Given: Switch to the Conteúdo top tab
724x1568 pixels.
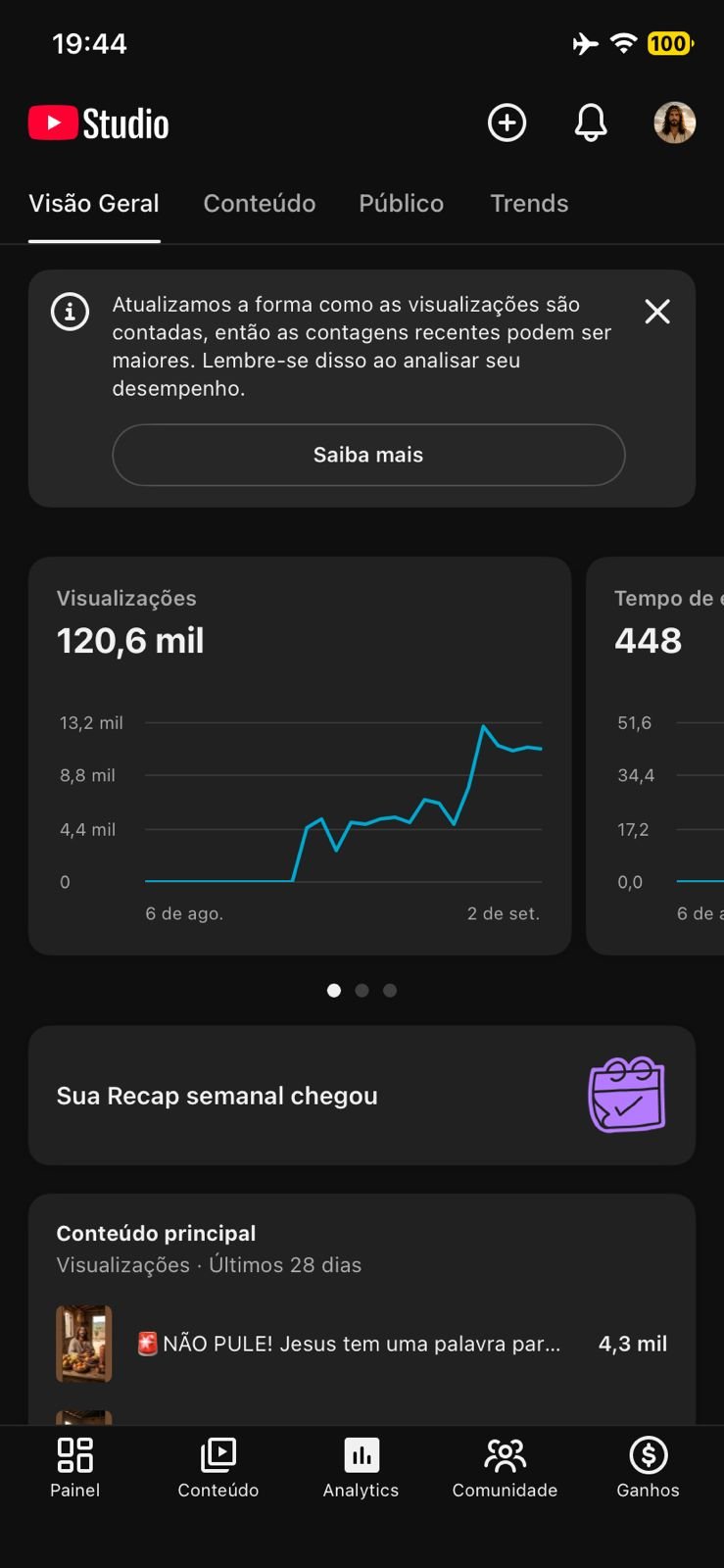Looking at the screenshot, I should pyautogui.click(x=260, y=203).
